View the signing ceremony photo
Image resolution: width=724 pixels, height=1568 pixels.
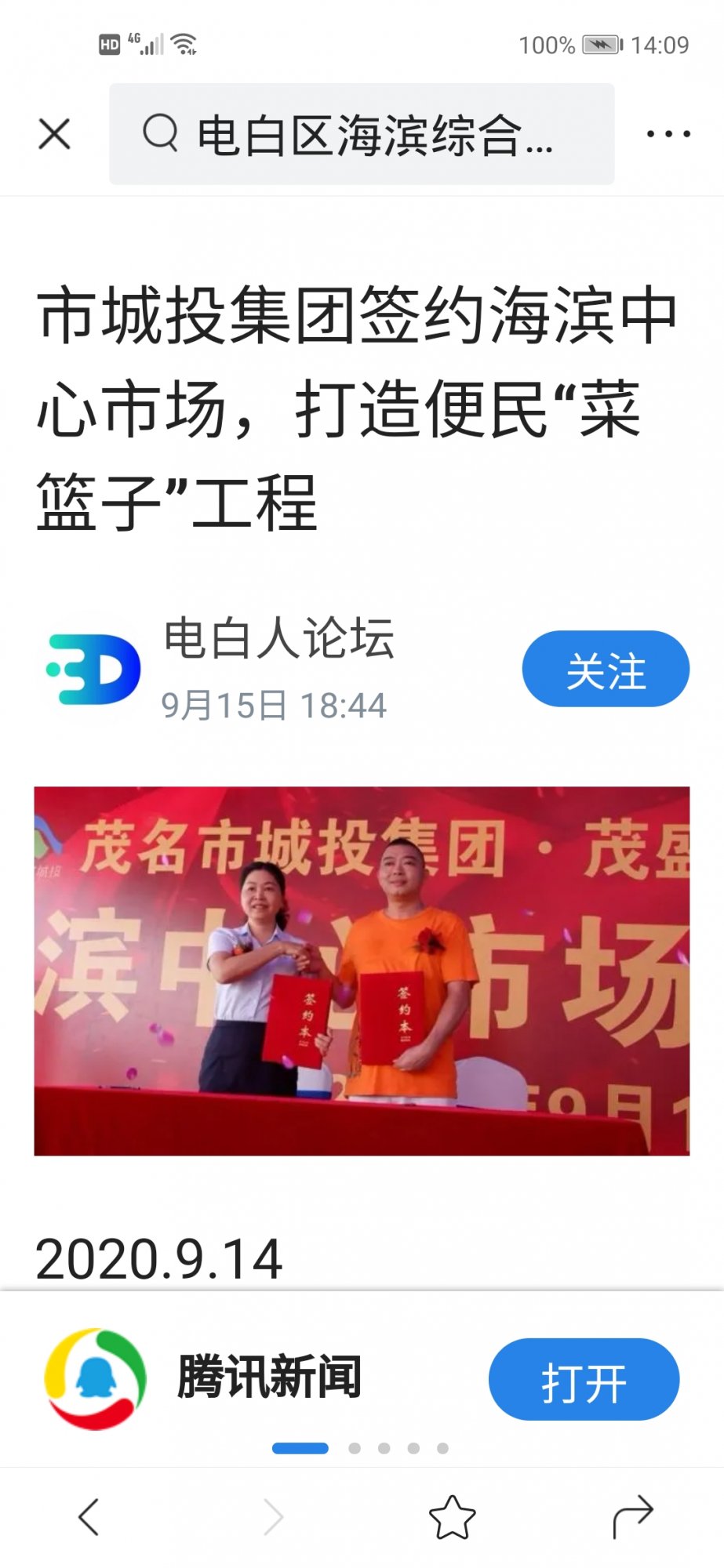coord(362,971)
